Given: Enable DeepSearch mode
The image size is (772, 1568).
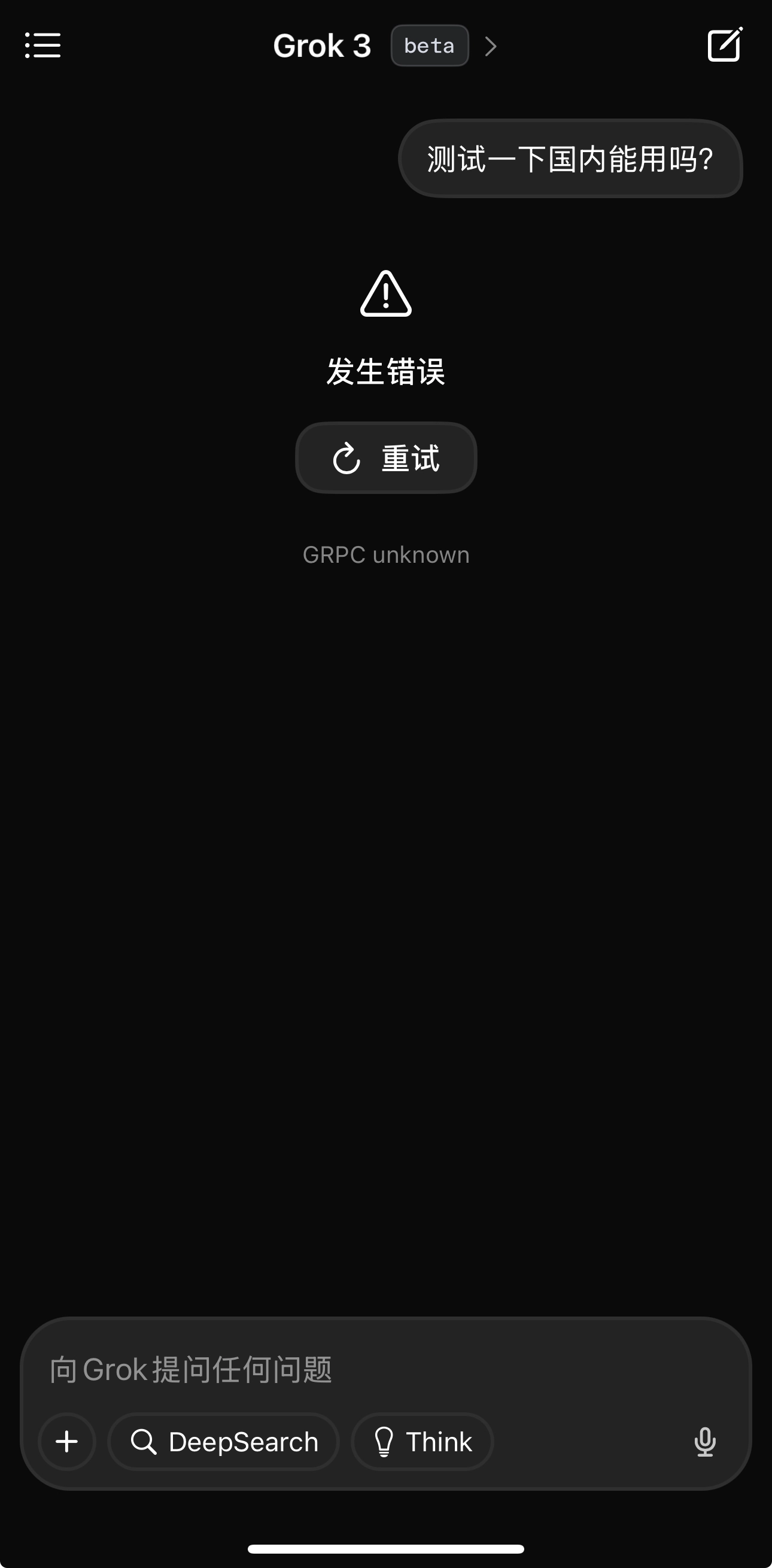Looking at the screenshot, I should (224, 1442).
